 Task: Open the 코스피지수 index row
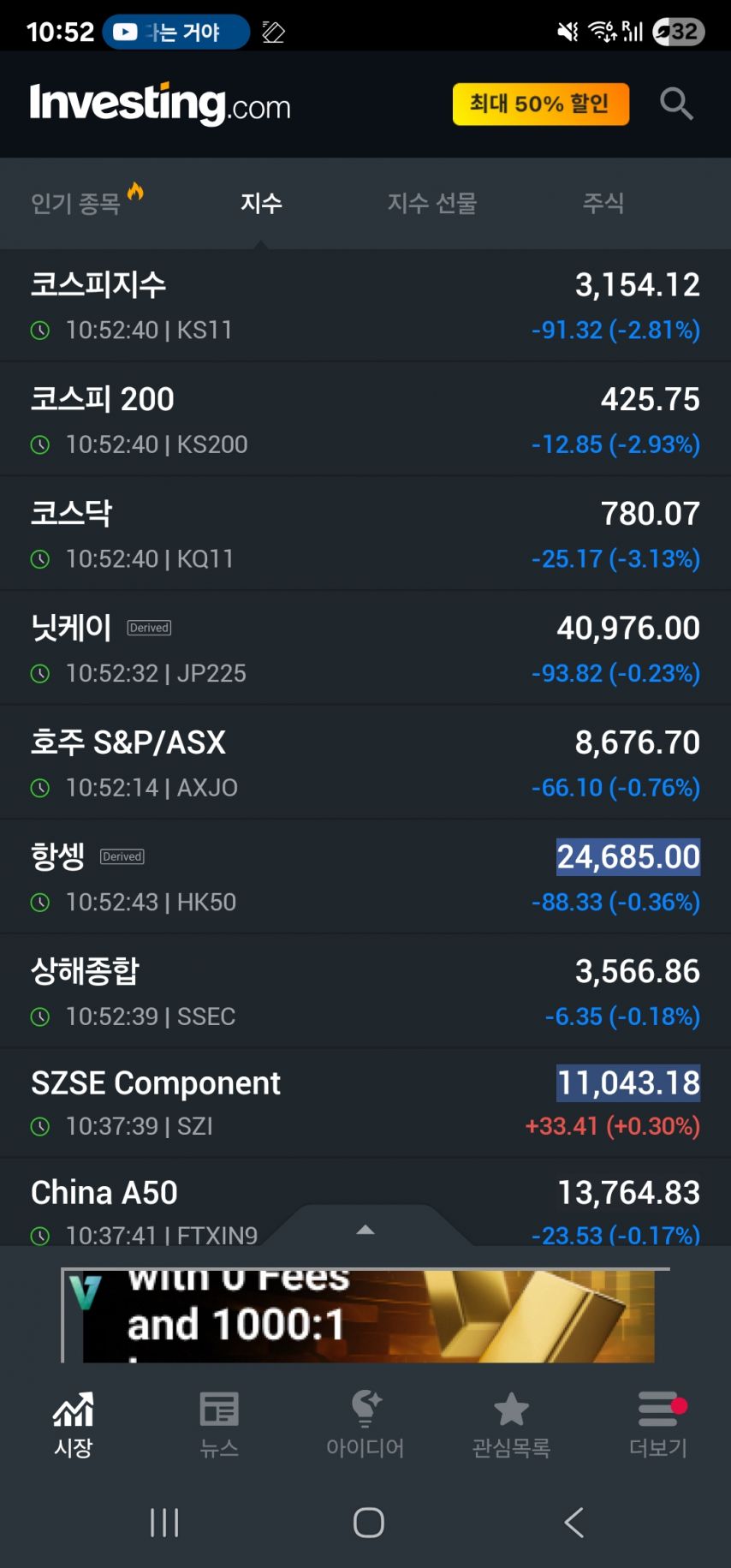click(x=365, y=306)
